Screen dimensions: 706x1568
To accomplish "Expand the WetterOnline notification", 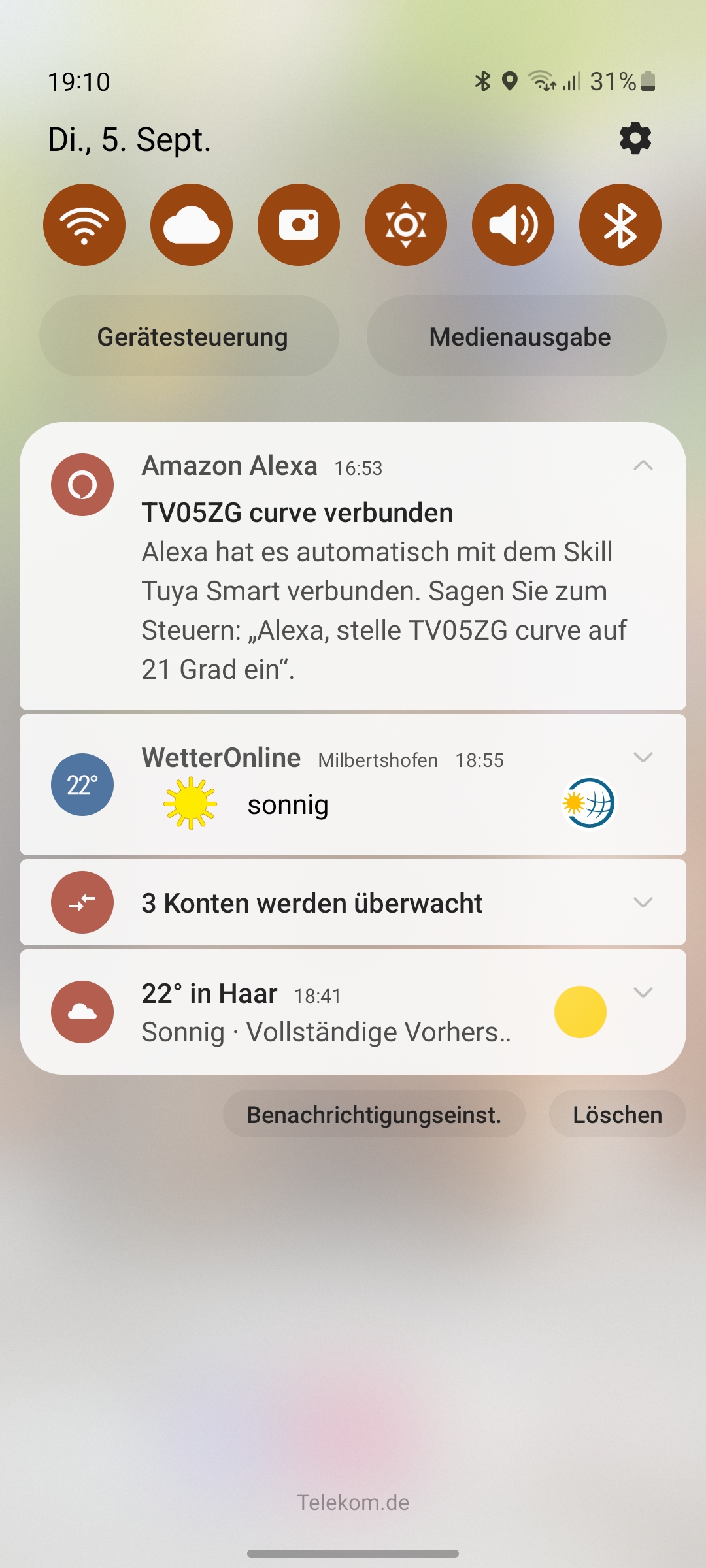I will point(643,757).
